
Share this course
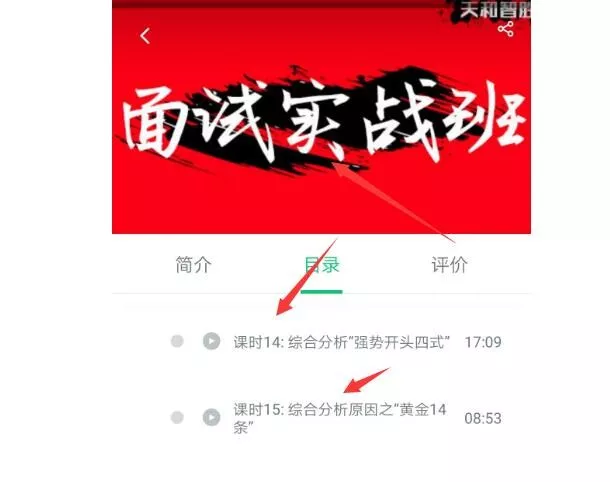click(x=505, y=28)
